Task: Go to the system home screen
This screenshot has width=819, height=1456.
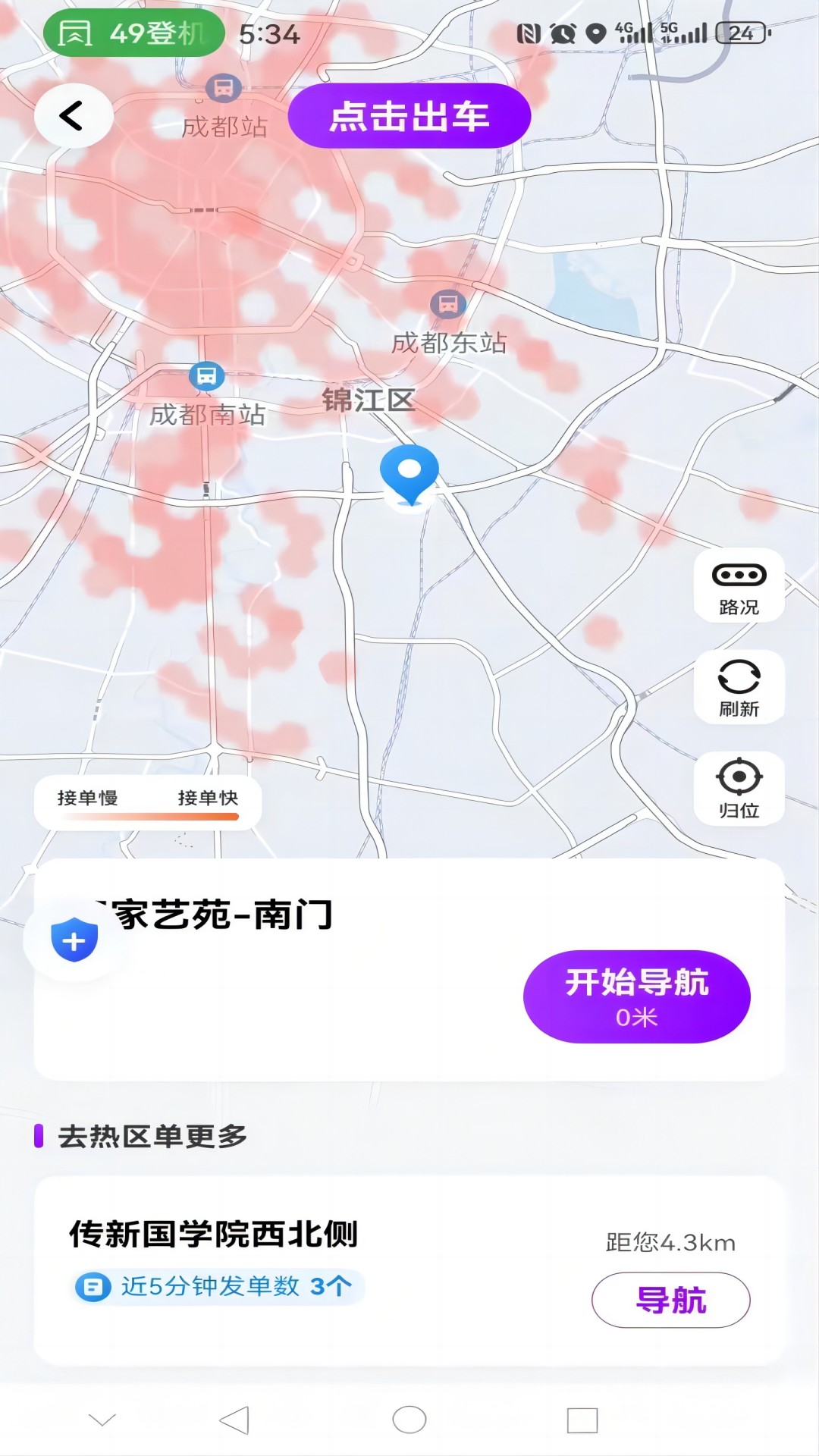Action: tap(409, 1420)
